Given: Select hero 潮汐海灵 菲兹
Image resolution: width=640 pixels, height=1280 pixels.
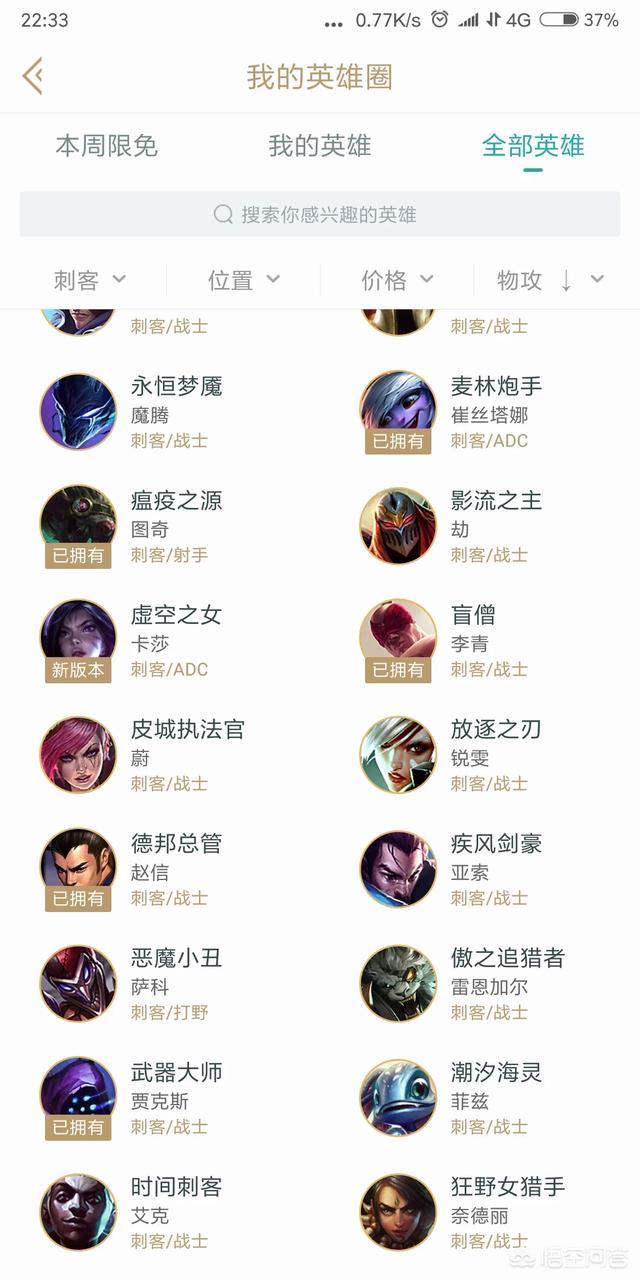Looking at the screenshot, I should pyautogui.click(x=480, y=1098).
